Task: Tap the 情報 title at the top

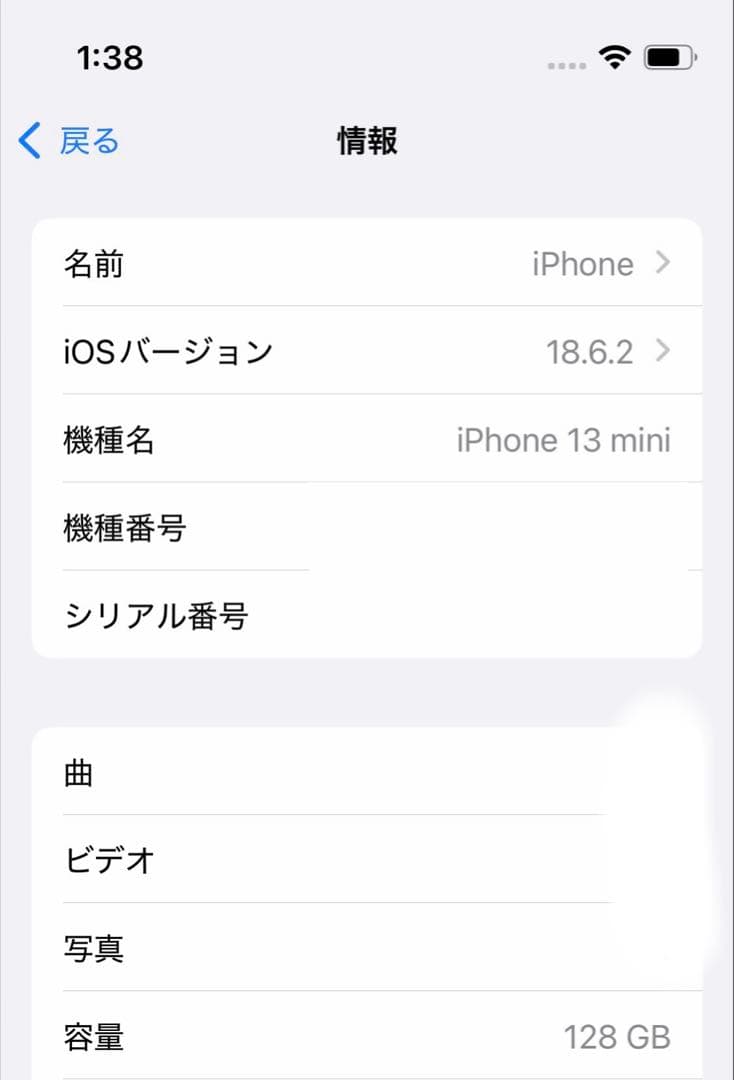Action: [366, 141]
